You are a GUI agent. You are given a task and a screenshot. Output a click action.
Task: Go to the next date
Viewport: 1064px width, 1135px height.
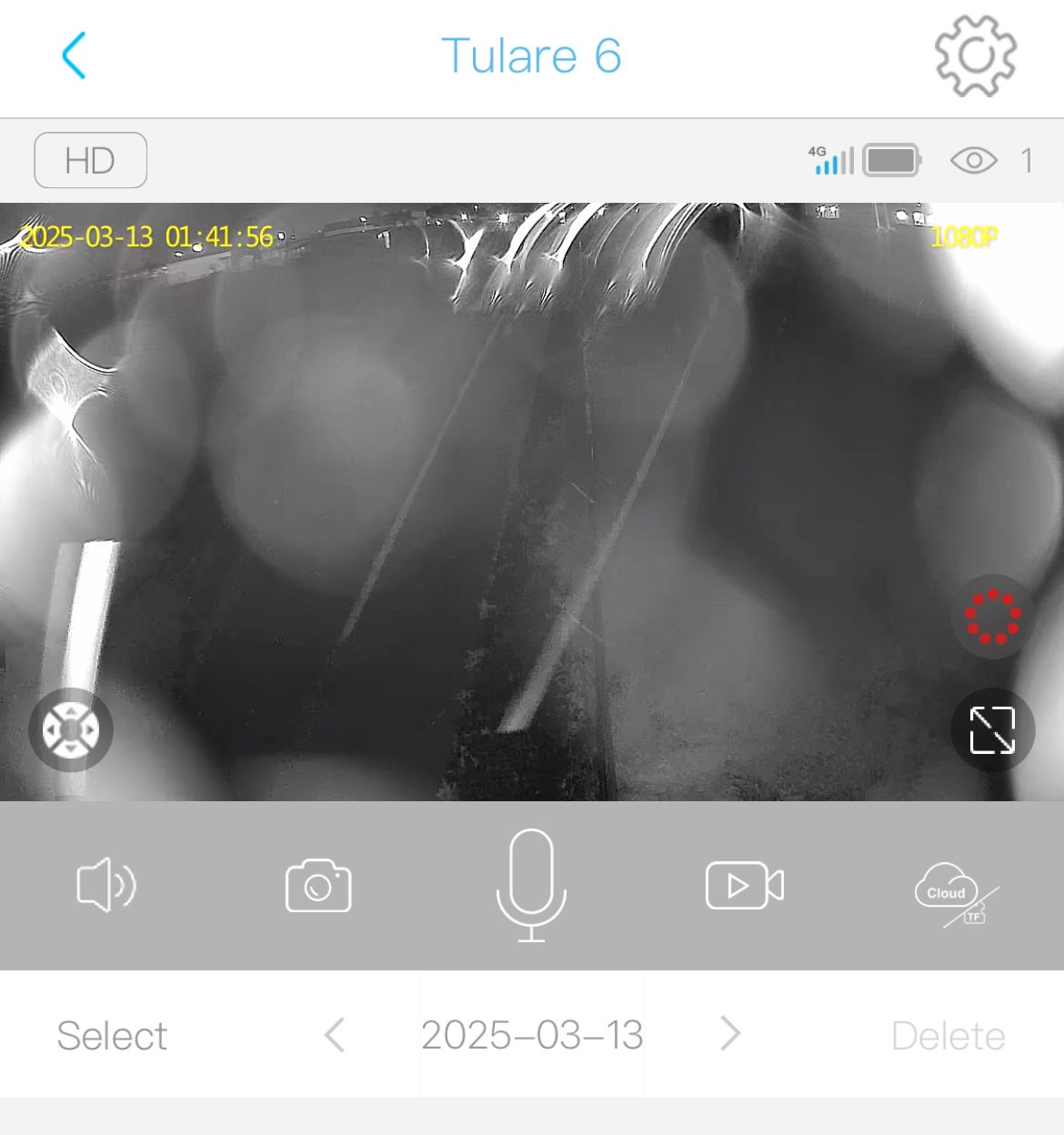pyautogui.click(x=729, y=1035)
